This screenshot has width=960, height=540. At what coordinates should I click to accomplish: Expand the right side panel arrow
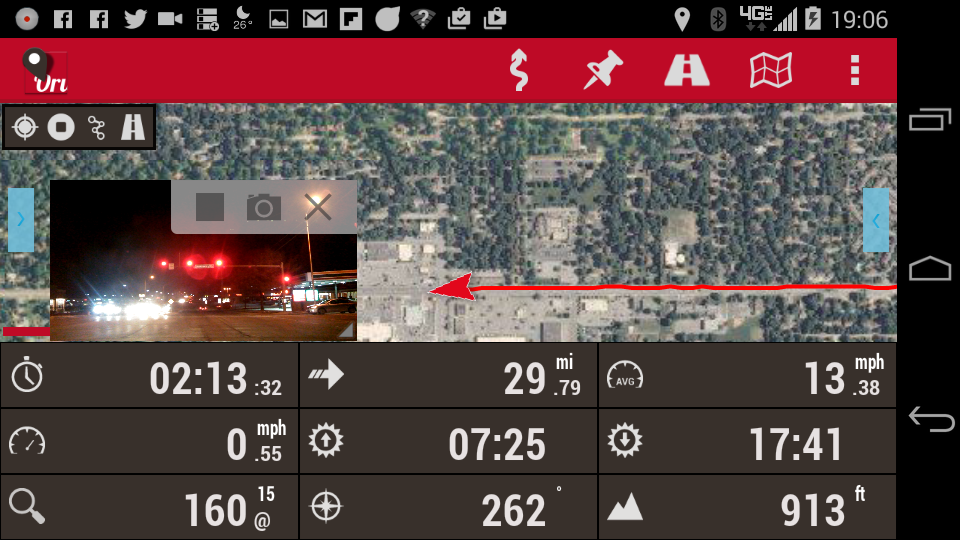[x=876, y=220]
